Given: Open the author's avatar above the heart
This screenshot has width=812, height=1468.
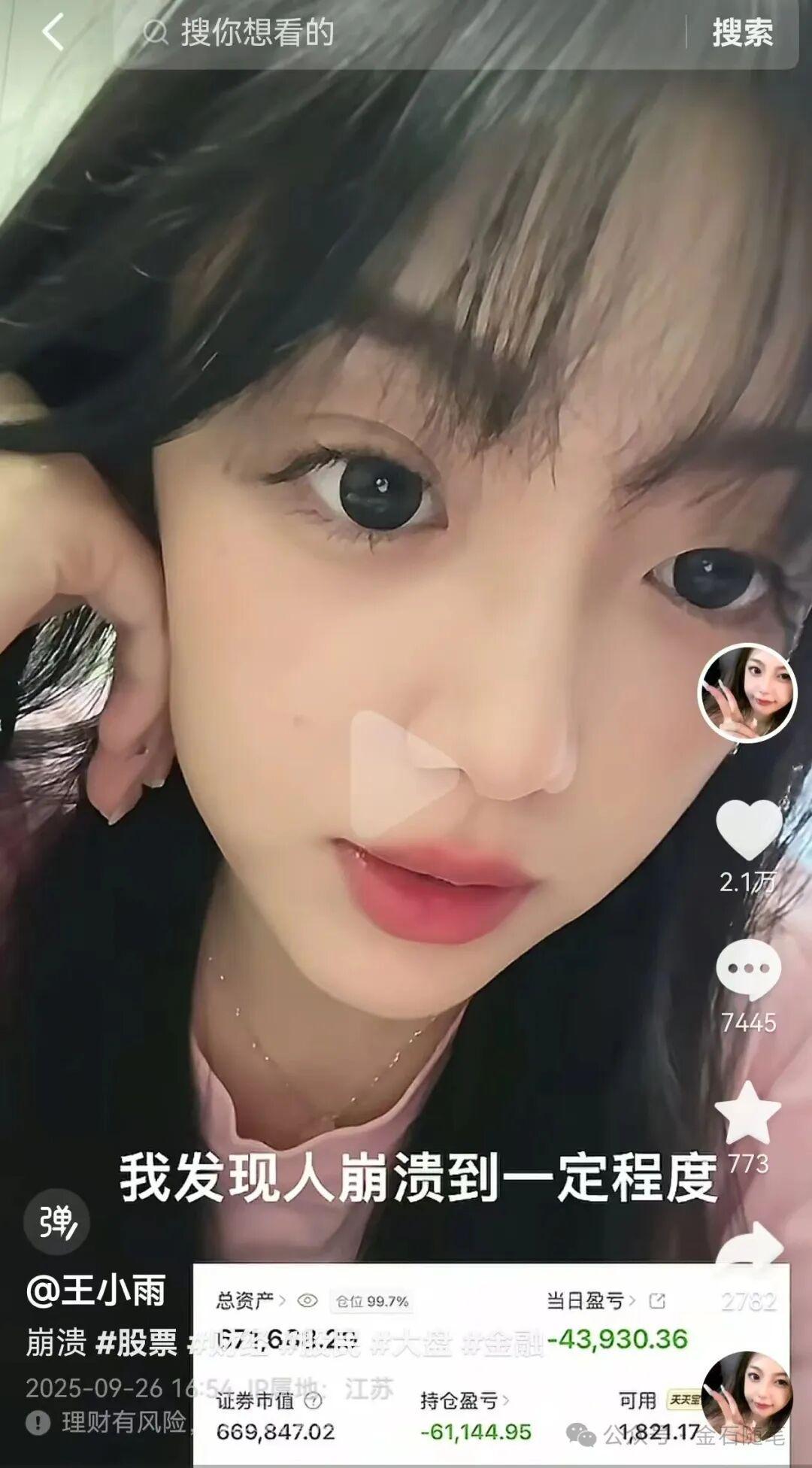Looking at the screenshot, I should [747, 693].
